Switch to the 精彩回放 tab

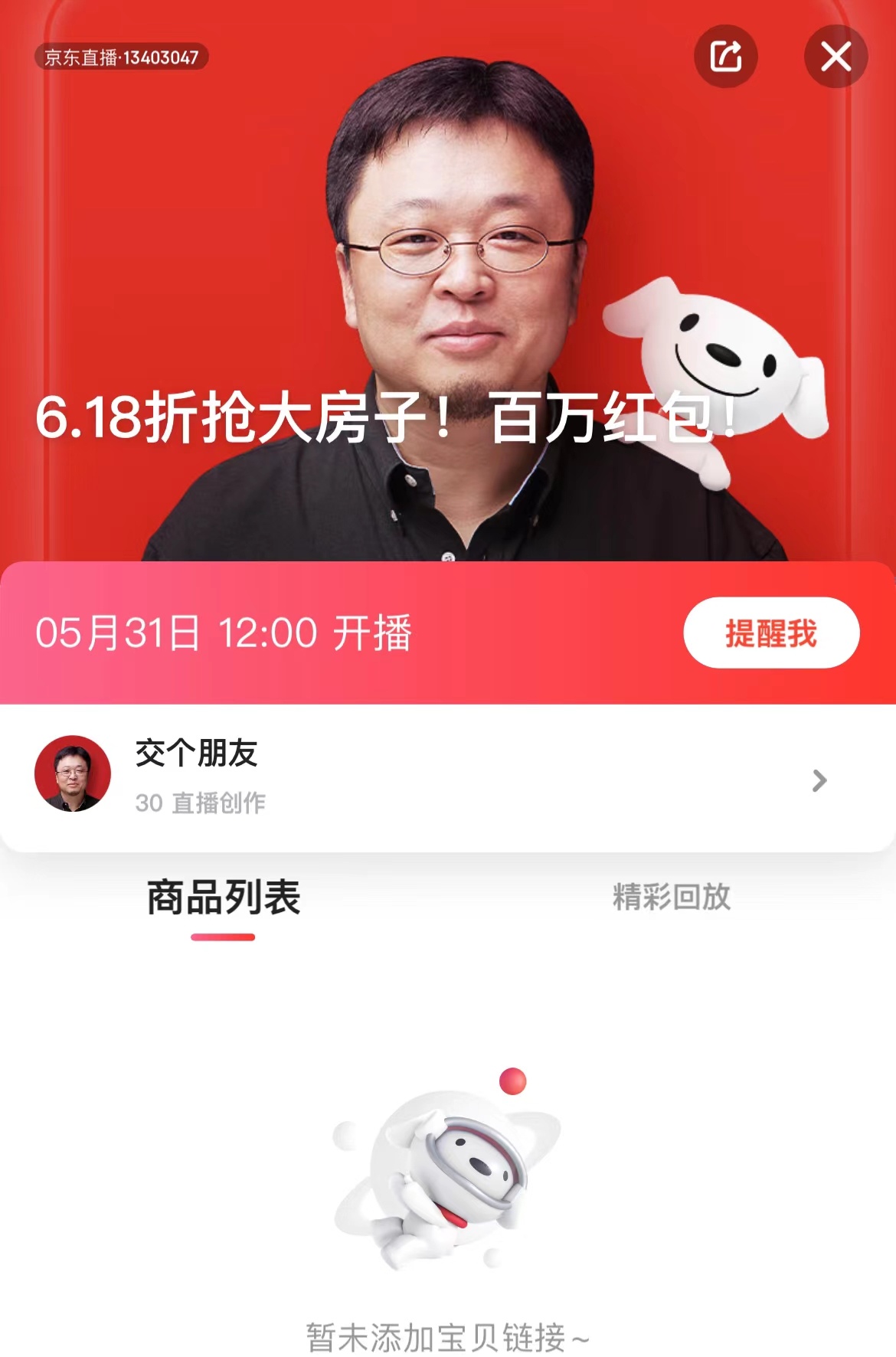point(671,897)
